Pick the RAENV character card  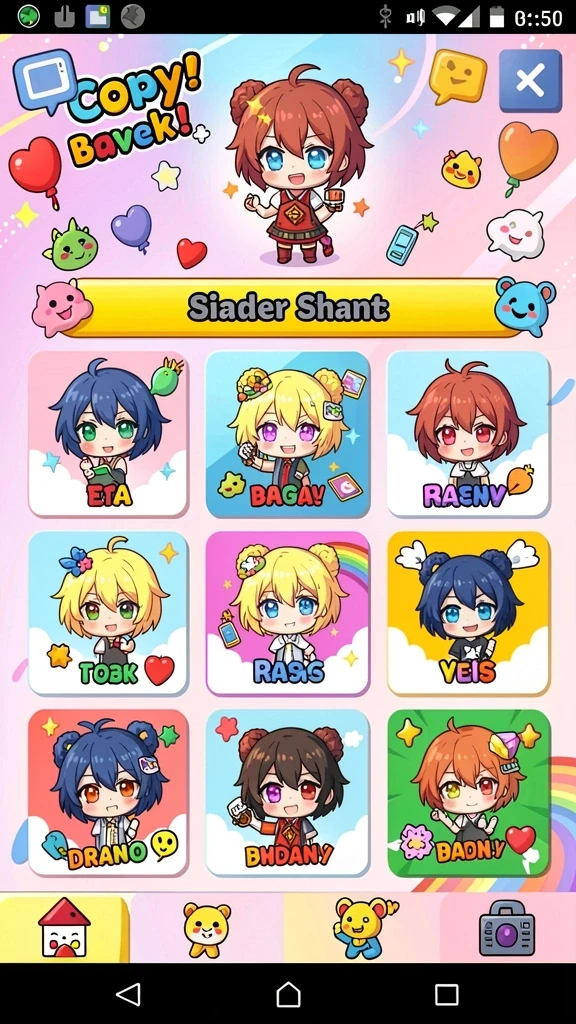click(468, 434)
